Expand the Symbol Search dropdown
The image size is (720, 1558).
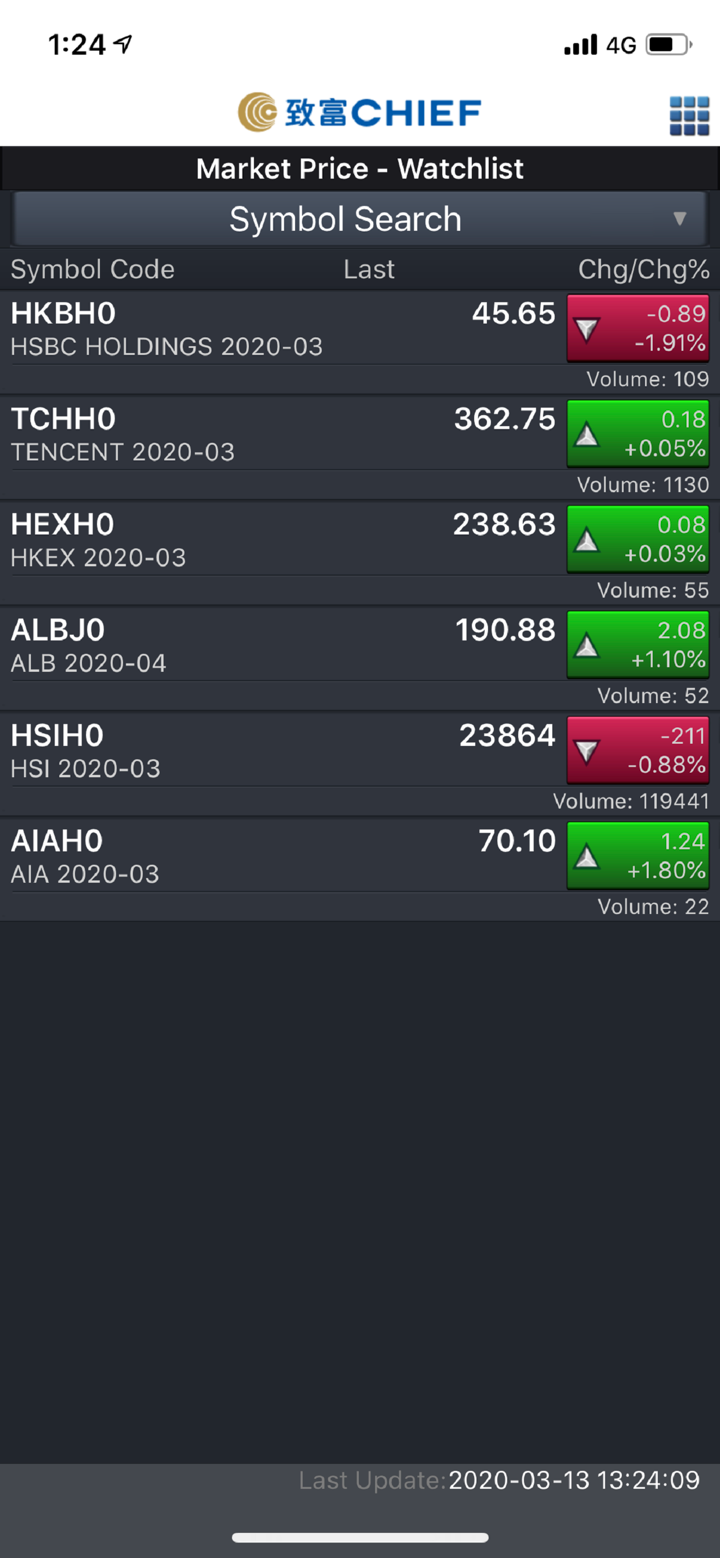[360, 219]
